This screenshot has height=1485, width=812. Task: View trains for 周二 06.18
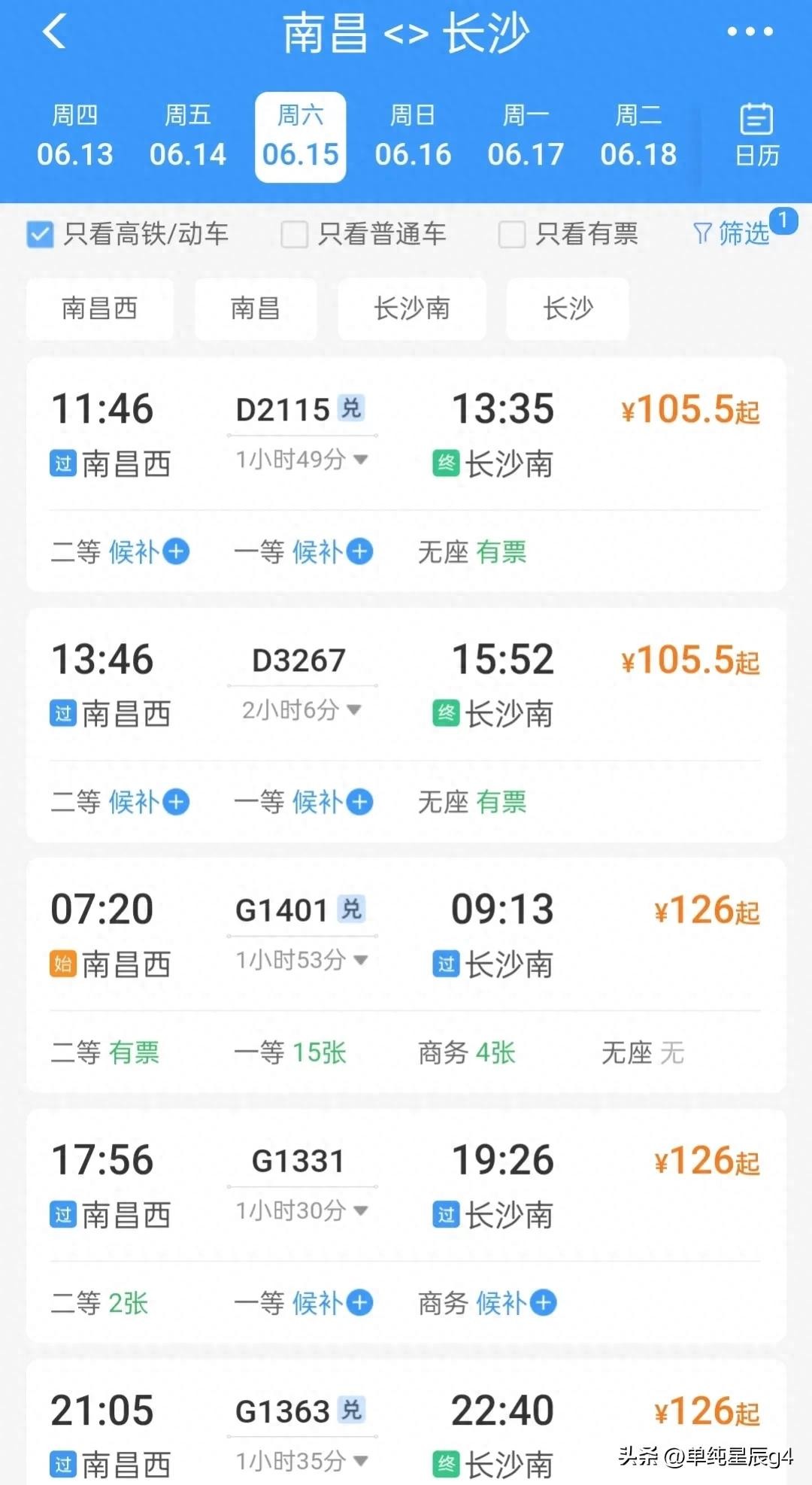[x=638, y=137]
